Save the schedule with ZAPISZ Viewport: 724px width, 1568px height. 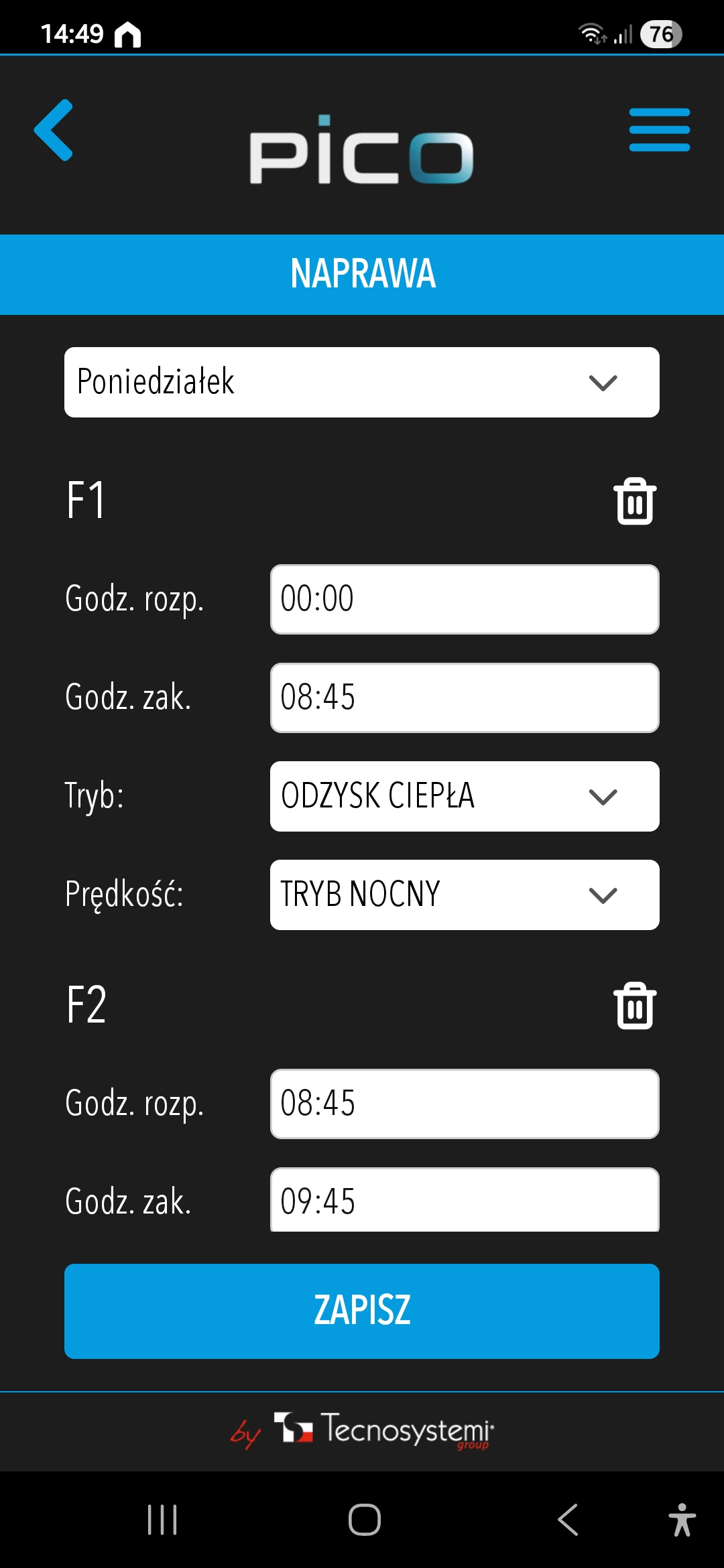pyautogui.click(x=362, y=1311)
